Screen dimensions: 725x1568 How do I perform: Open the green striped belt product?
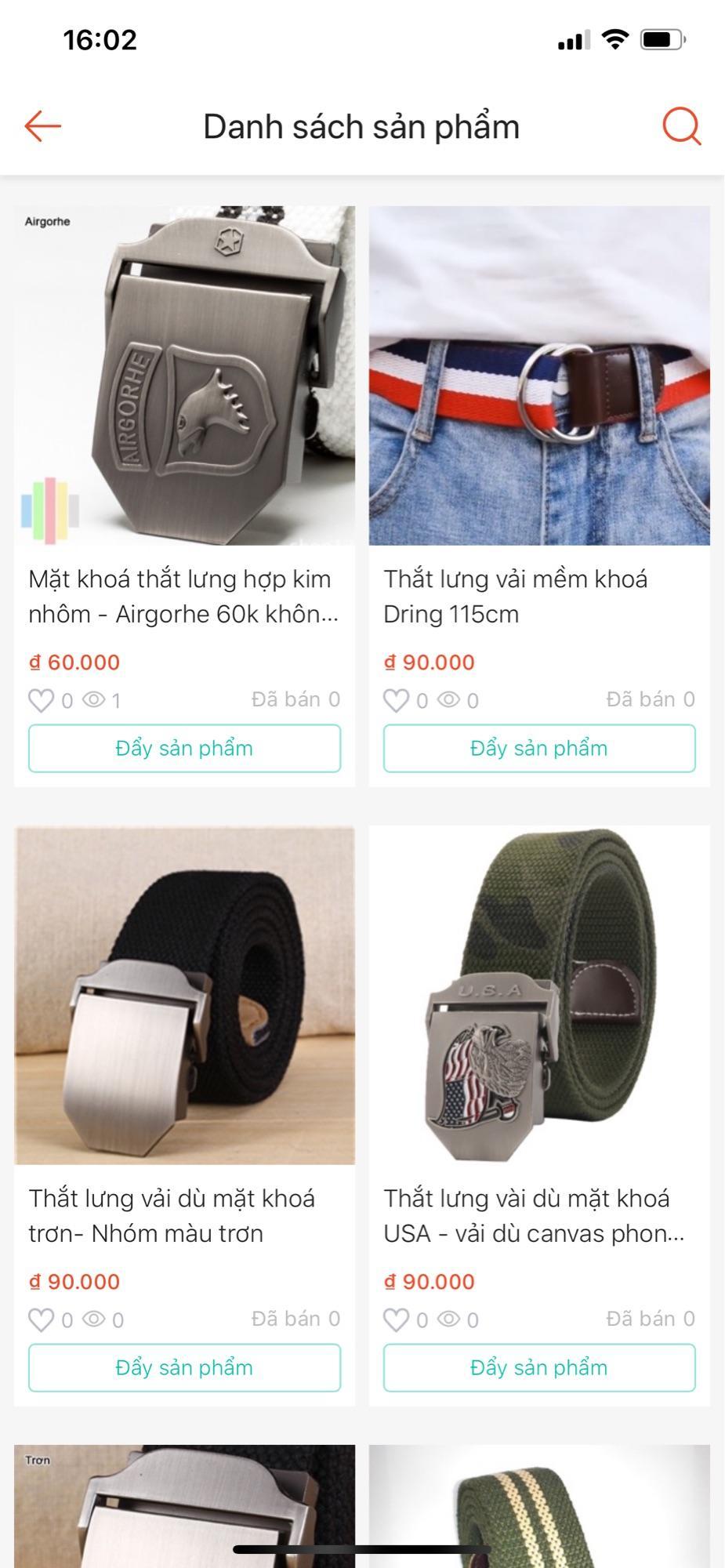click(539, 1506)
